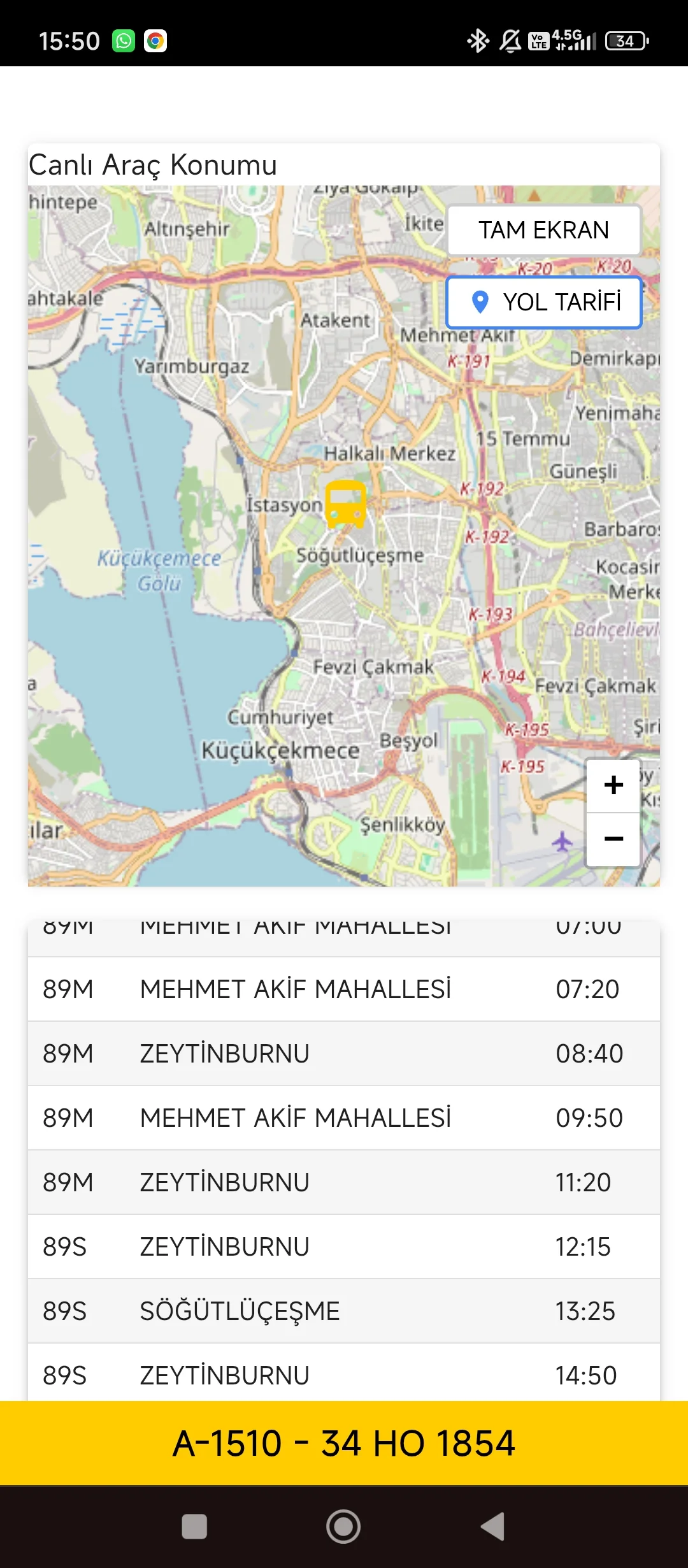Zoom out with the minus control

click(612, 839)
